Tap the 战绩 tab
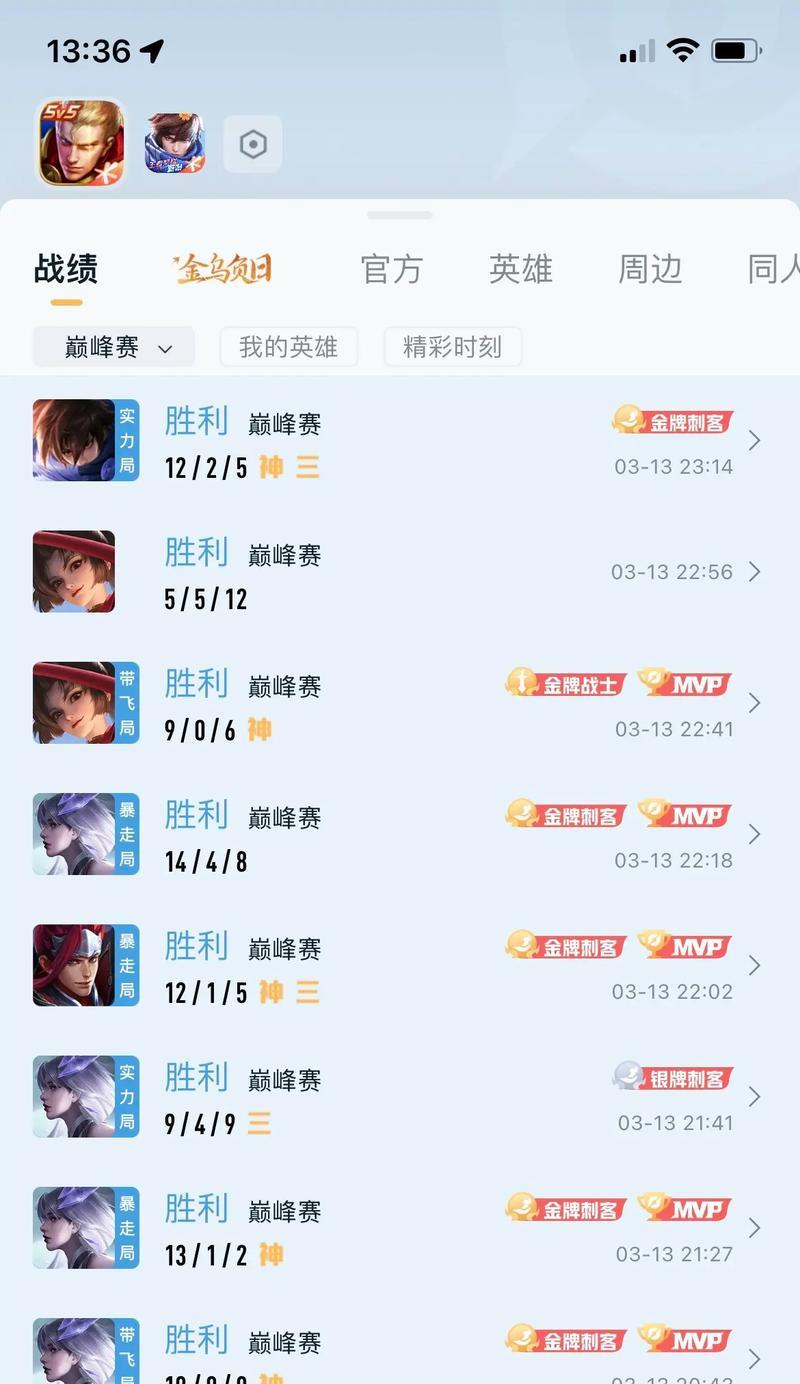 pyautogui.click(x=66, y=269)
